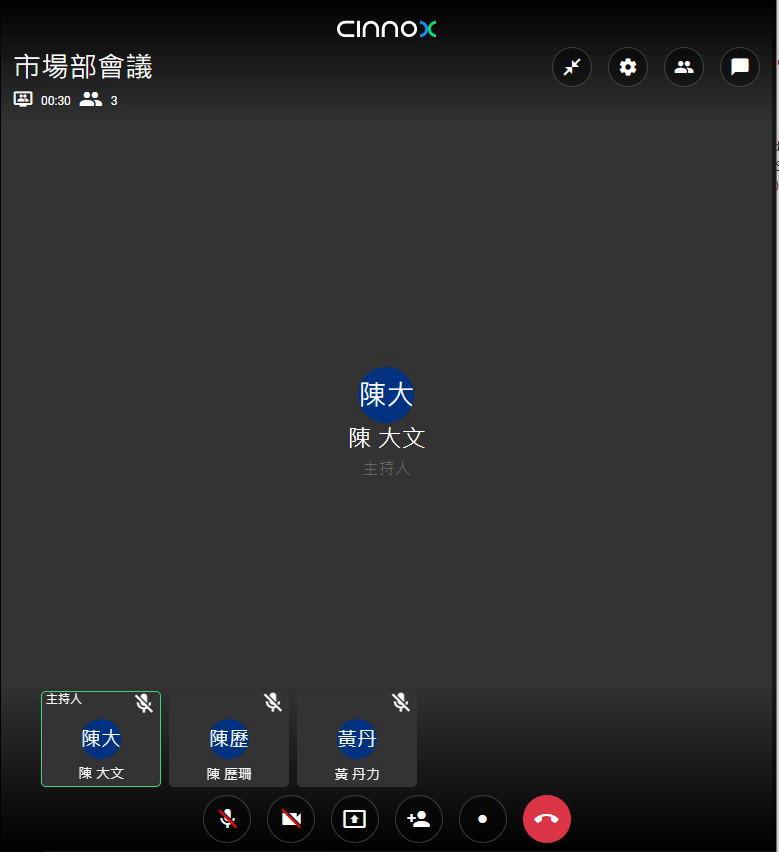Minimize the meeting window
The width and height of the screenshot is (779, 855).
click(x=572, y=67)
